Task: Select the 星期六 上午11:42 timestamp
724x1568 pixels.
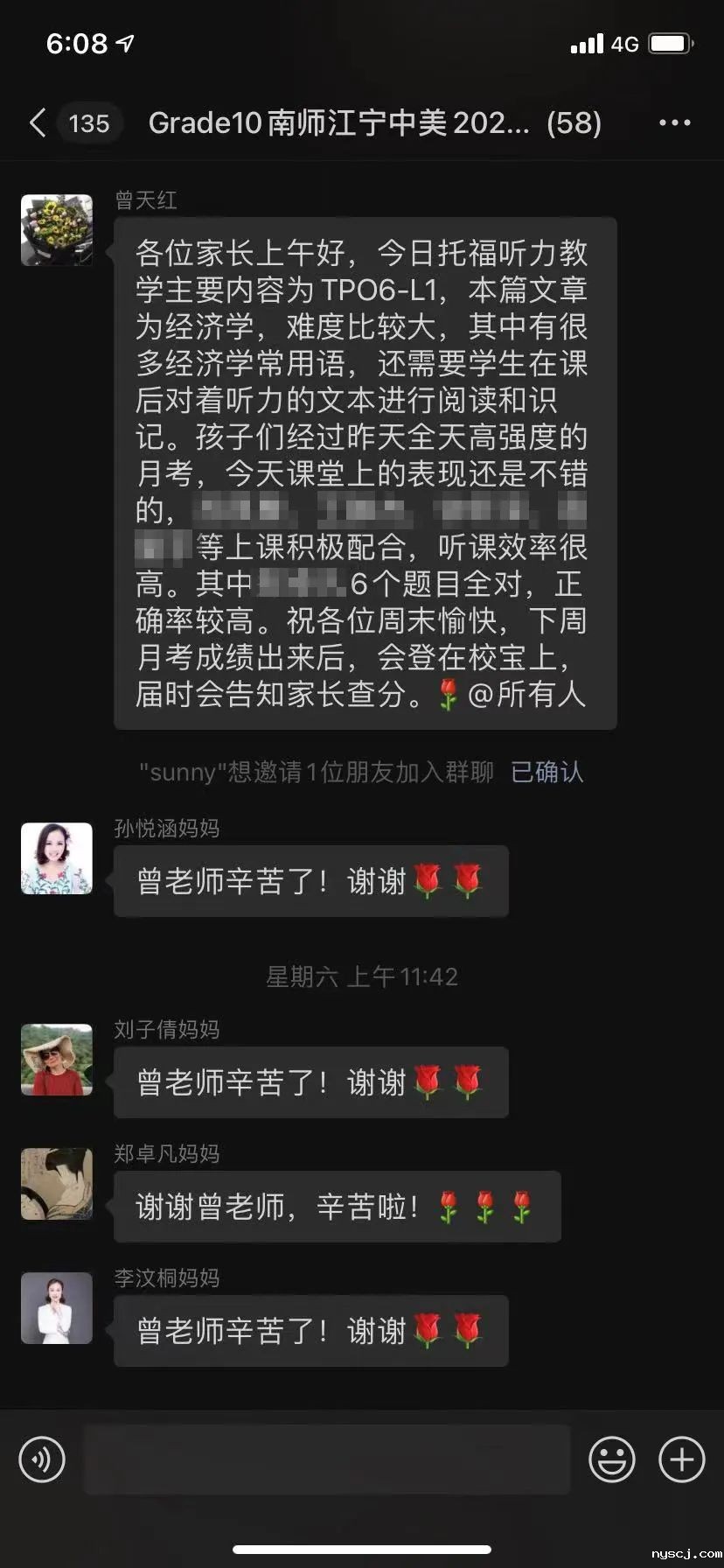Action: (x=362, y=976)
